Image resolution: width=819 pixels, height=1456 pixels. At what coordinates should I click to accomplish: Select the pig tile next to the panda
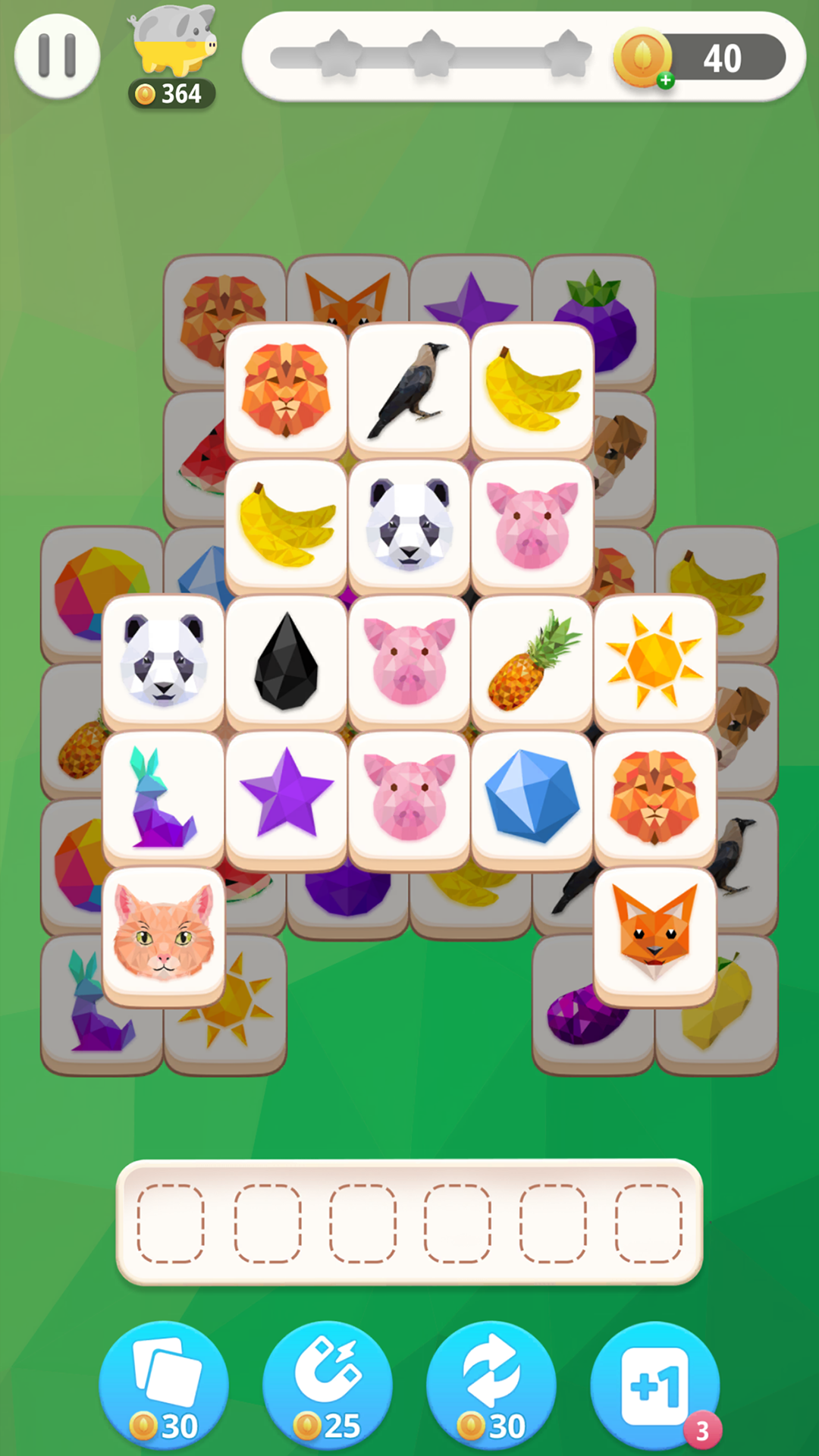(x=532, y=523)
